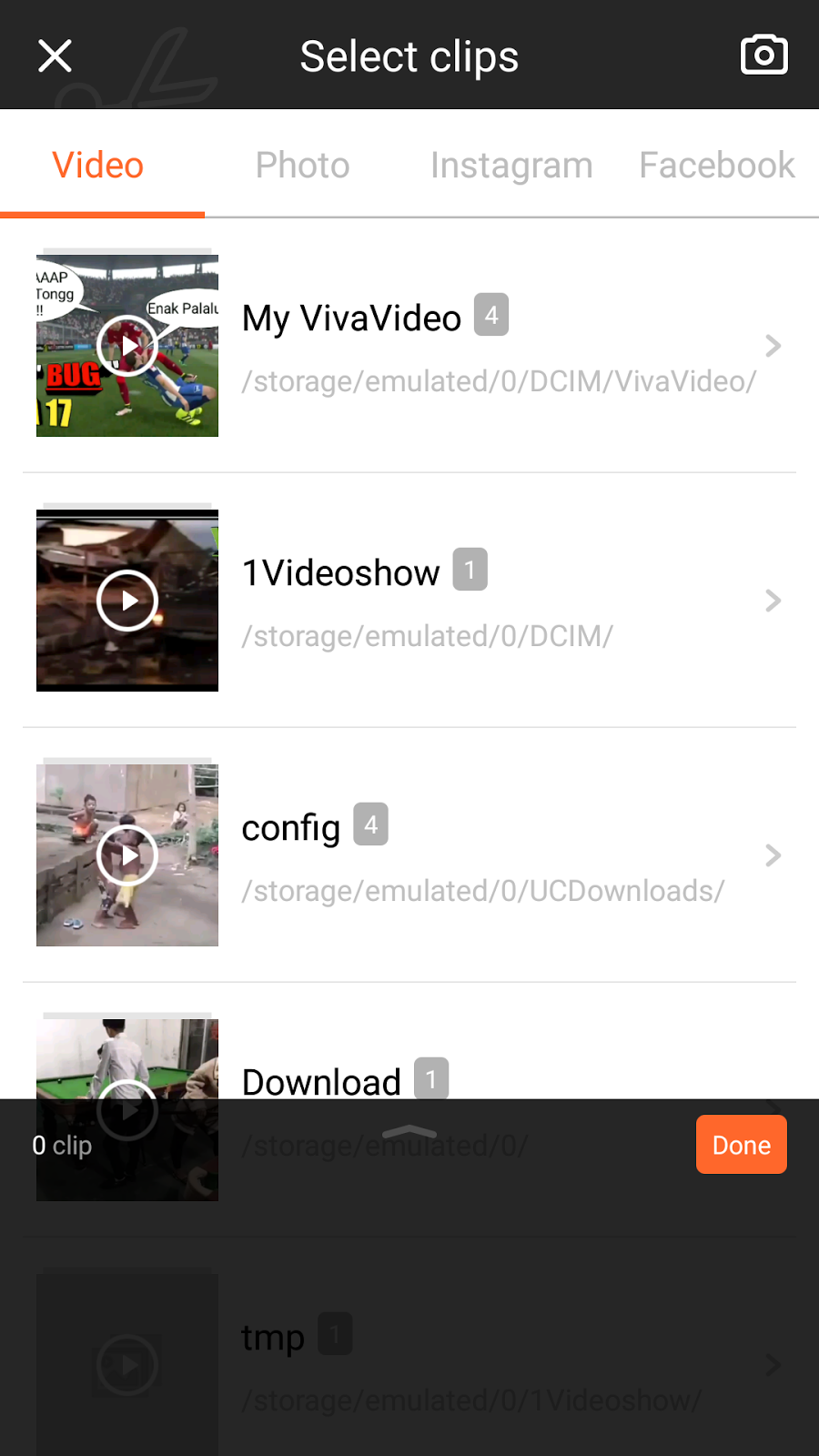Expand the My VivaVideo folder

(x=773, y=346)
